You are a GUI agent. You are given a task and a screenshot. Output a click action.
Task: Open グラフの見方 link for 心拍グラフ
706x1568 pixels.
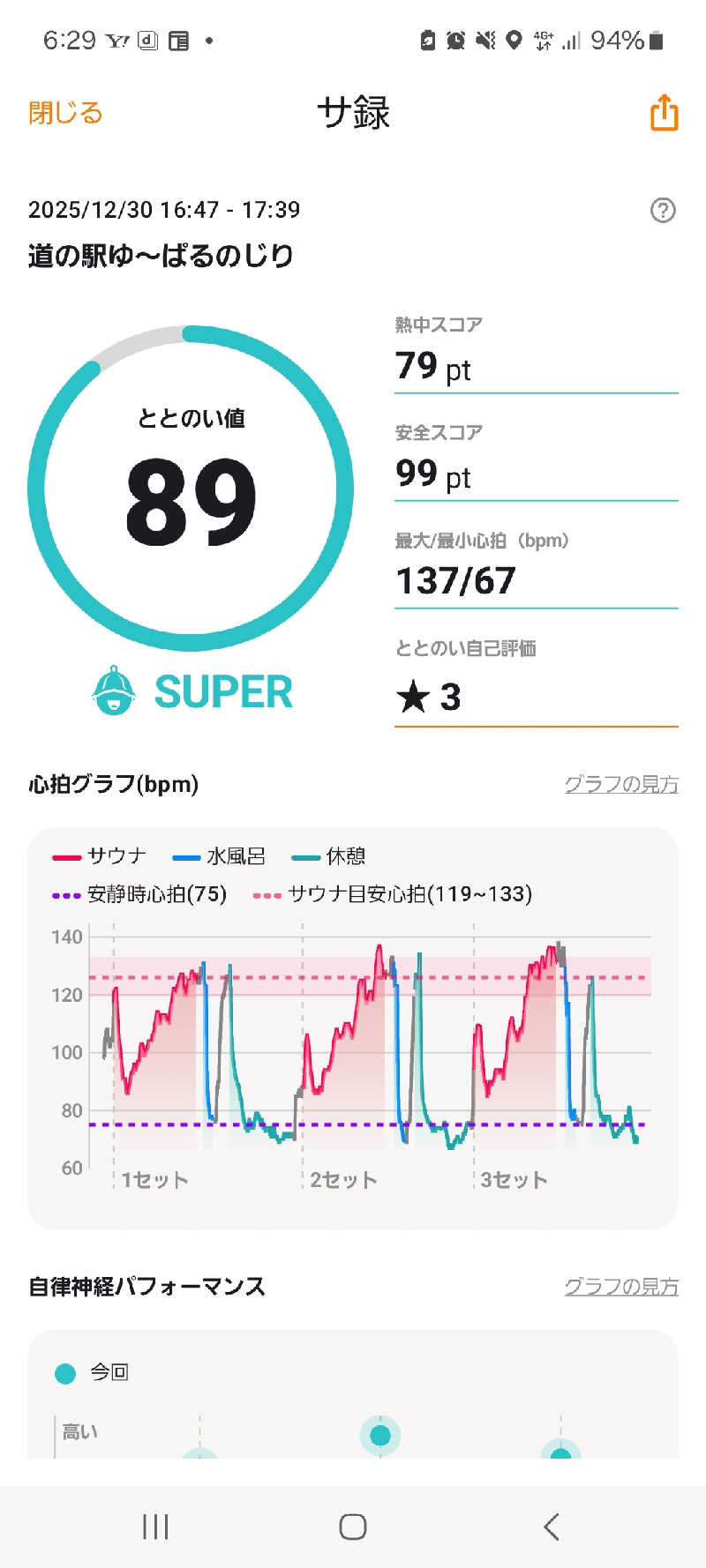tap(621, 784)
